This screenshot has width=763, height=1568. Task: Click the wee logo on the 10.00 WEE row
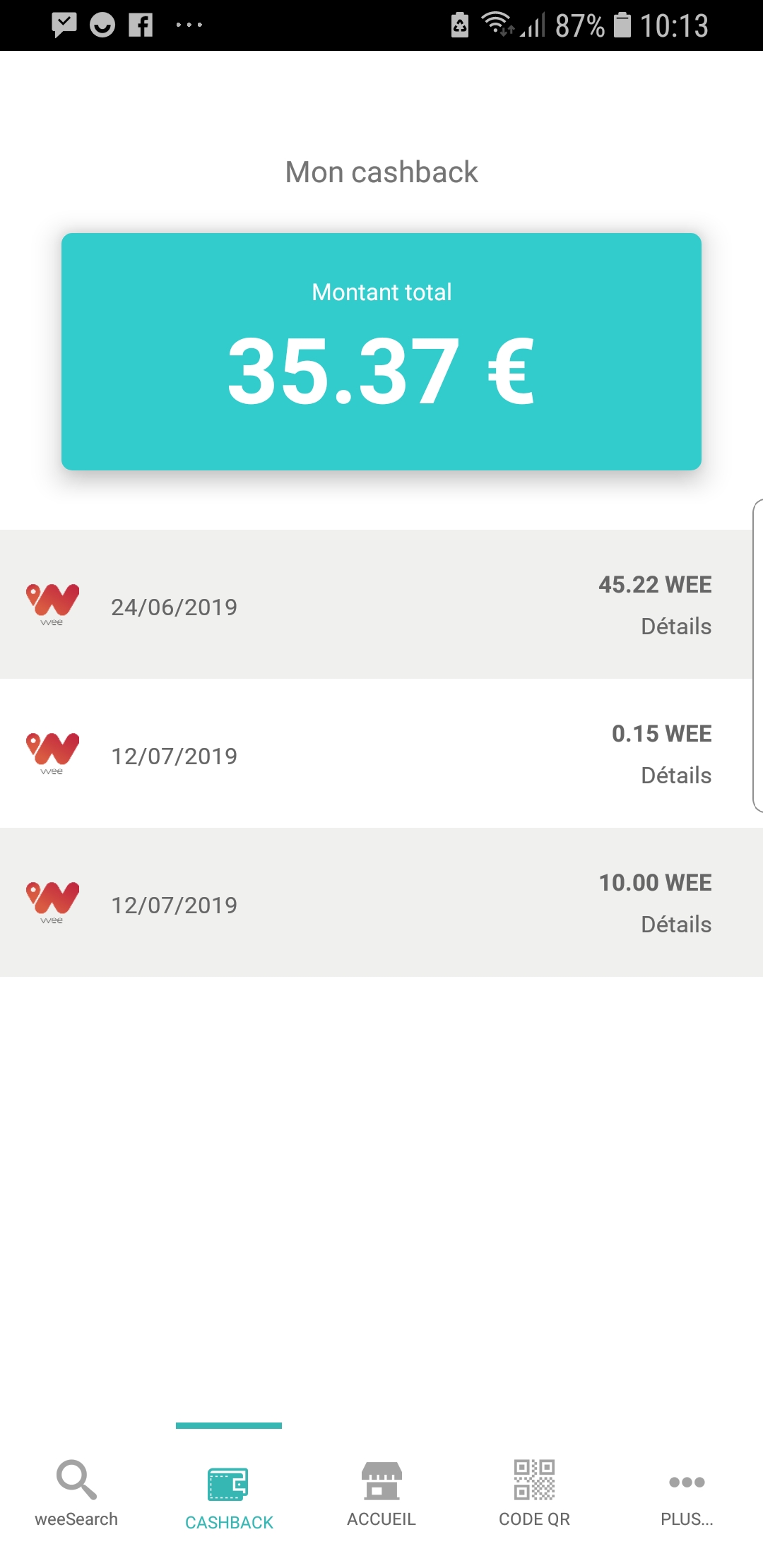click(x=54, y=902)
